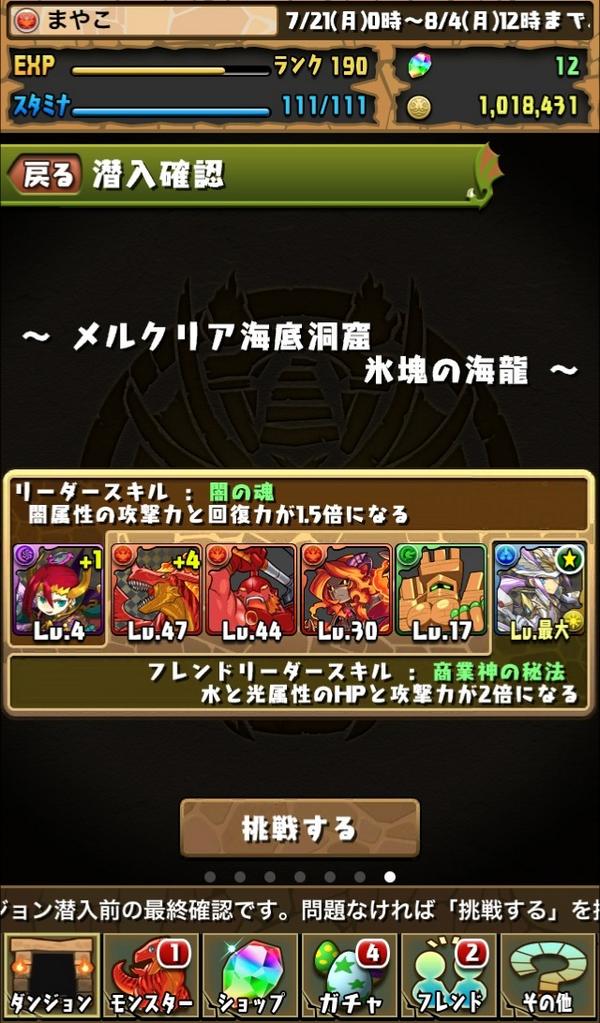Select the Lv.44 red ogre monster
Viewport: 600px width, 1023px height.
[x=250, y=590]
